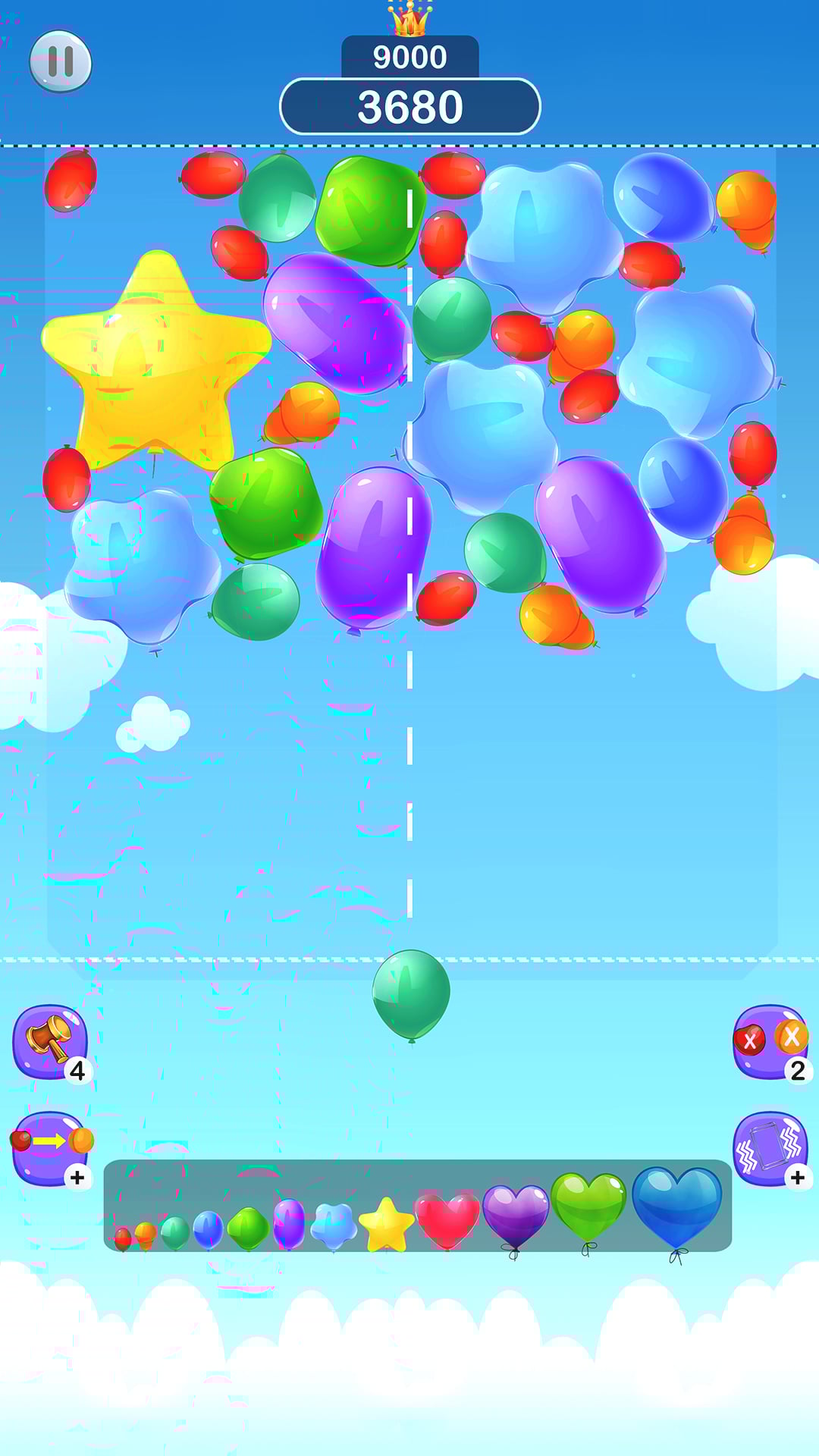Pause the game

(x=61, y=61)
